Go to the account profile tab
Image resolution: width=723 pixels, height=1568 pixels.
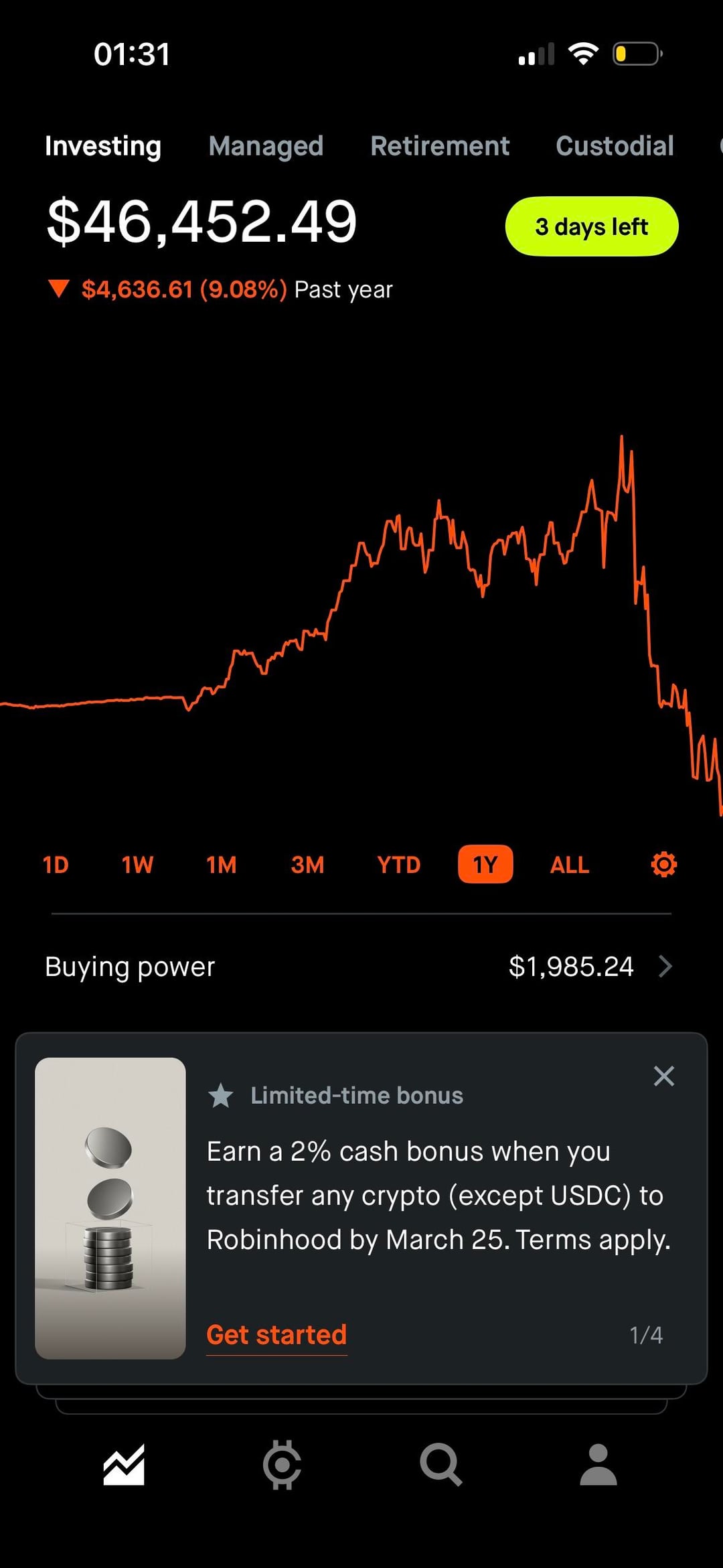598,1465
